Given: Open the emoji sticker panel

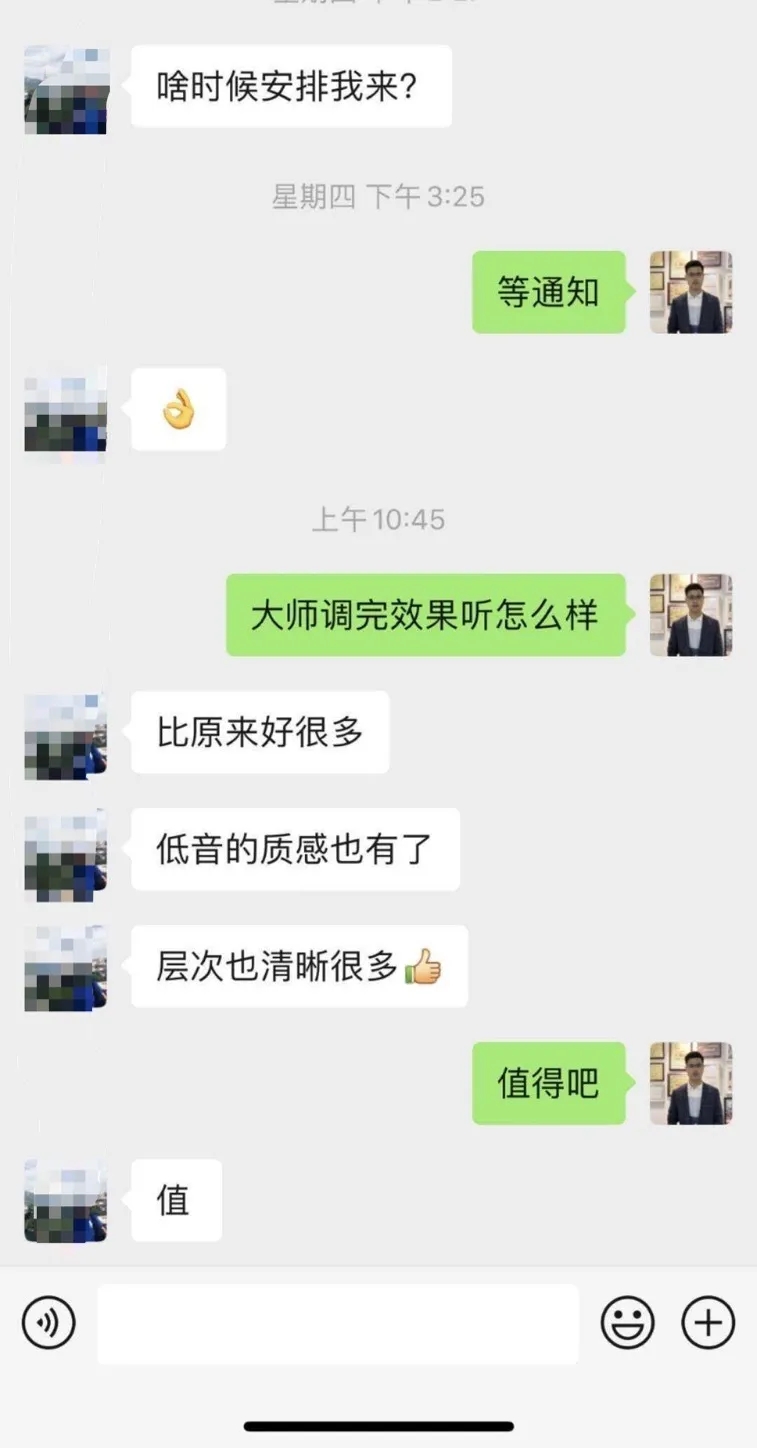Looking at the screenshot, I should click(627, 1323).
